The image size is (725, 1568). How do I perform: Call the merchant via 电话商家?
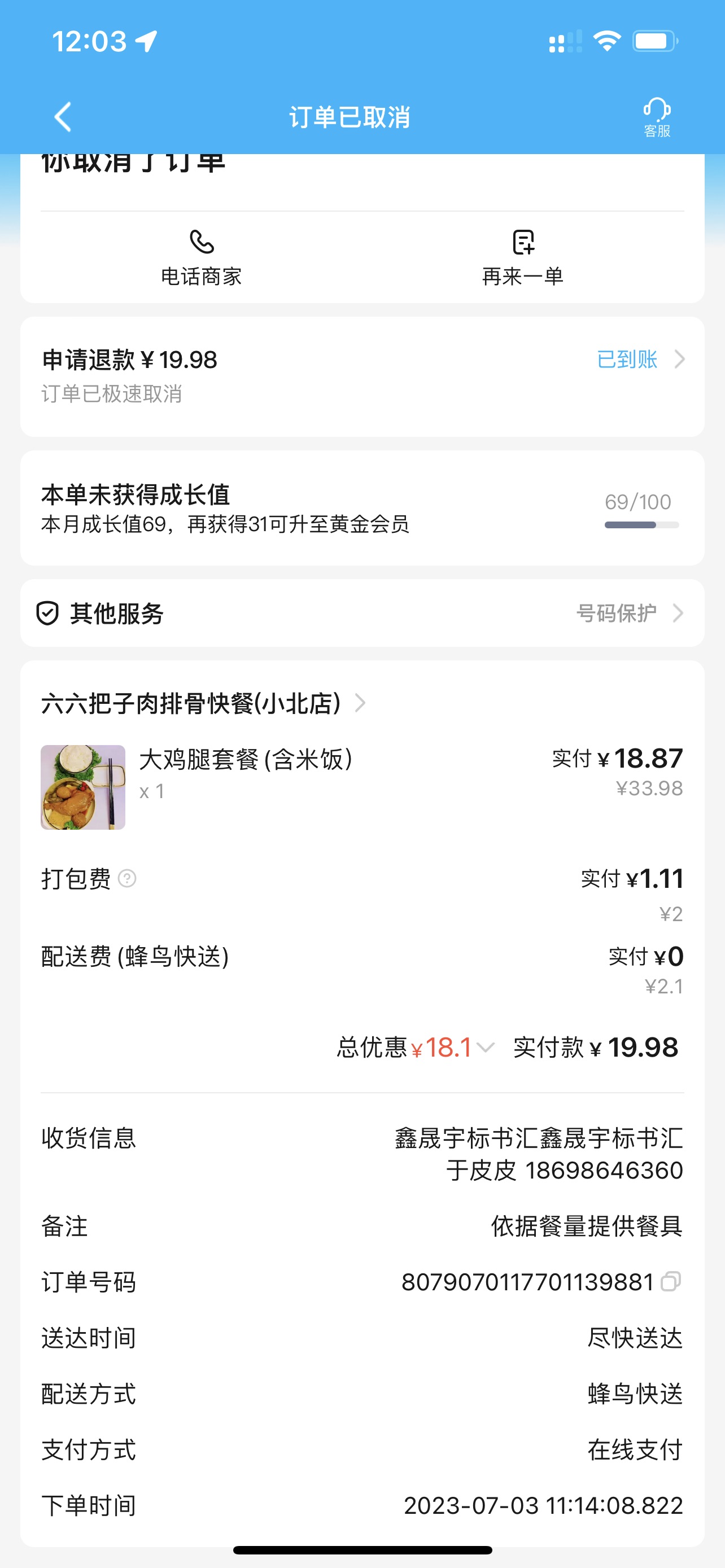pyautogui.click(x=202, y=258)
